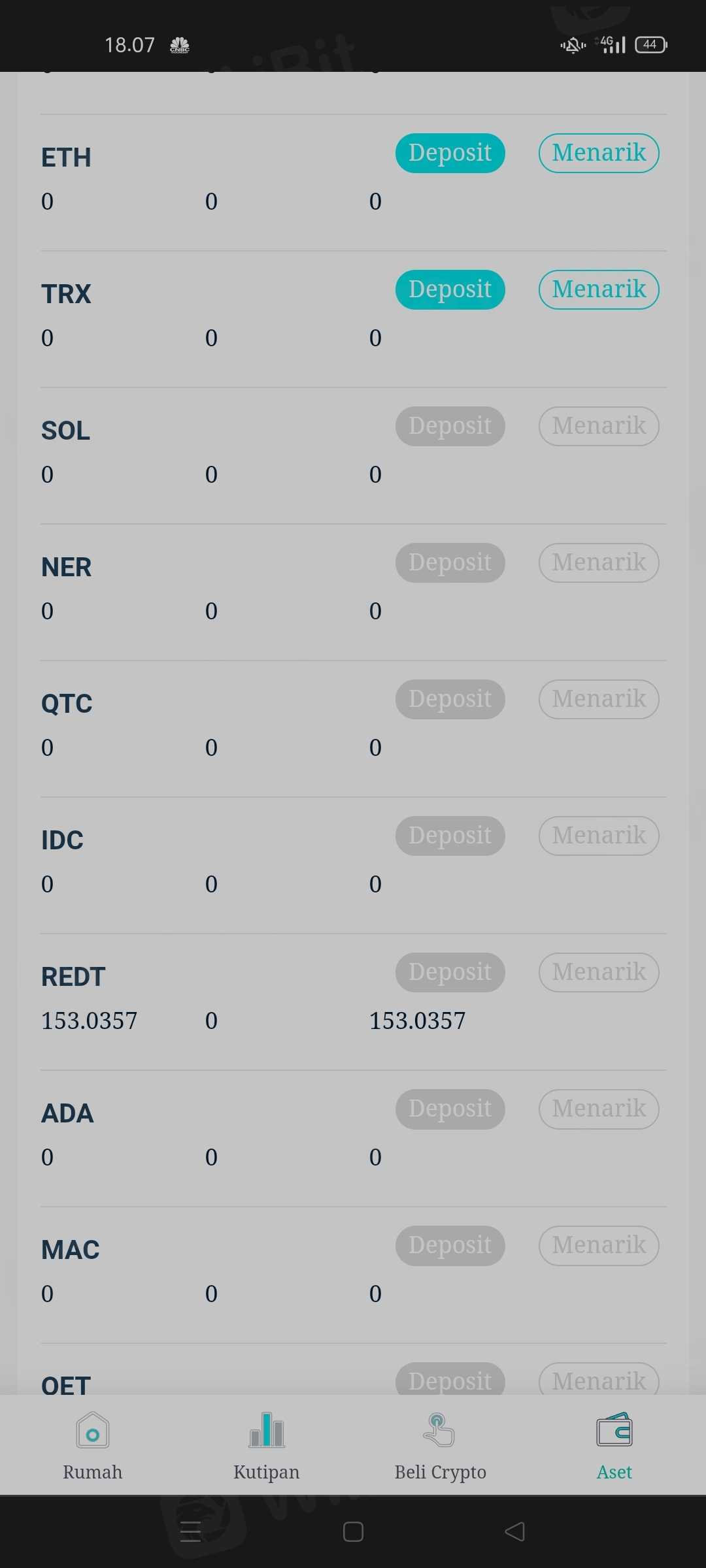706x1568 pixels.
Task: Tap Deposit for ETH
Action: tap(450, 154)
